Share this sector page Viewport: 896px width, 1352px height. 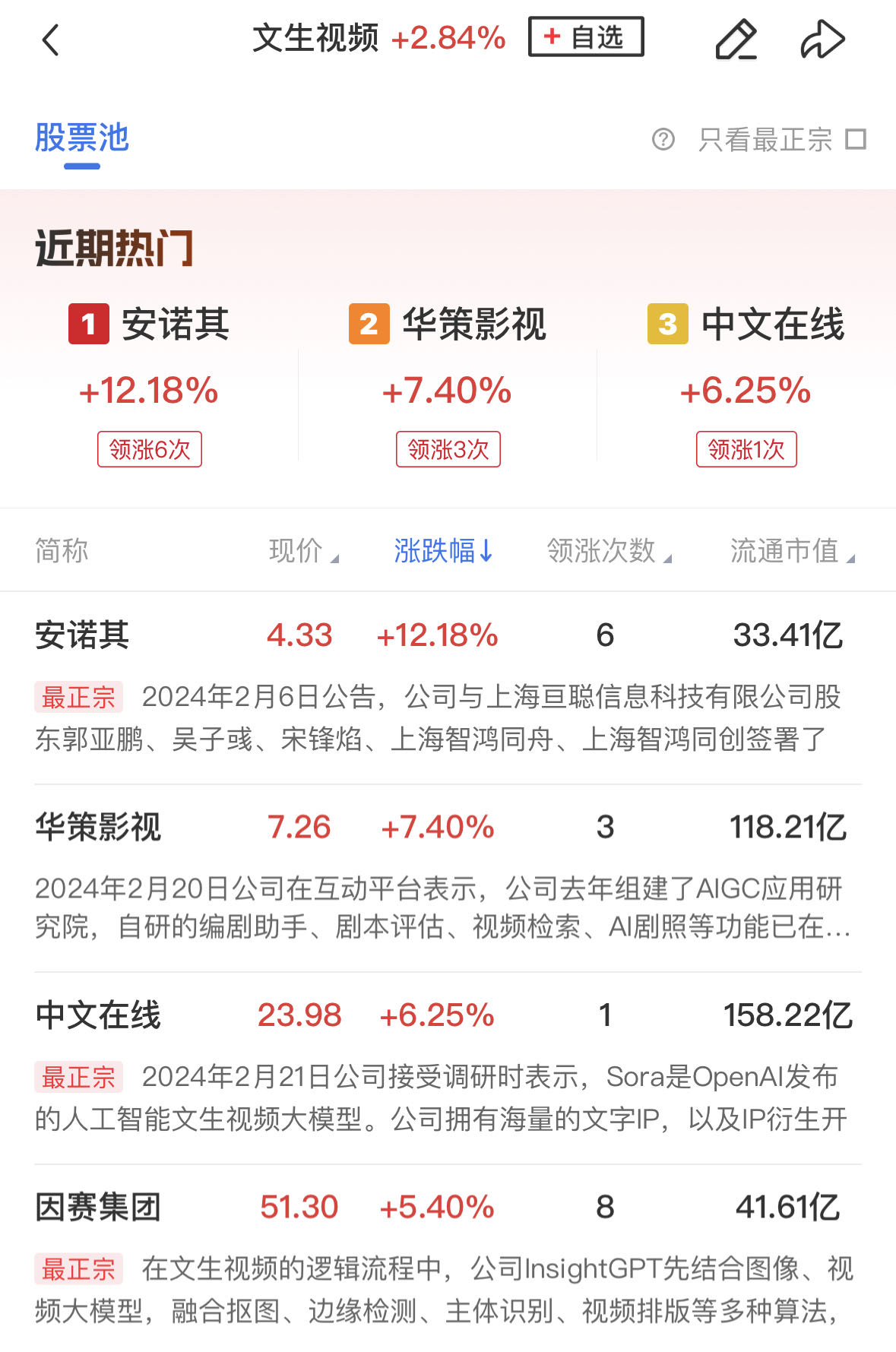[x=822, y=40]
